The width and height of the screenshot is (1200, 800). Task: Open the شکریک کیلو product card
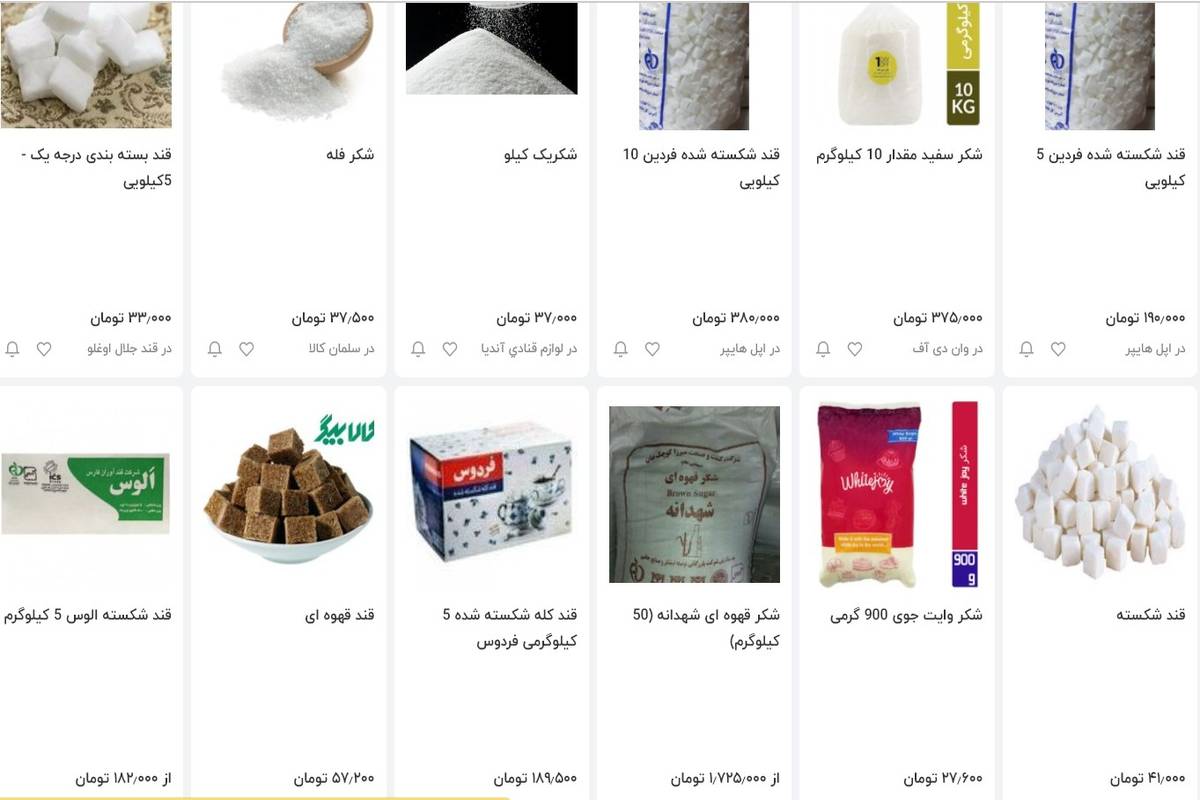[540, 155]
